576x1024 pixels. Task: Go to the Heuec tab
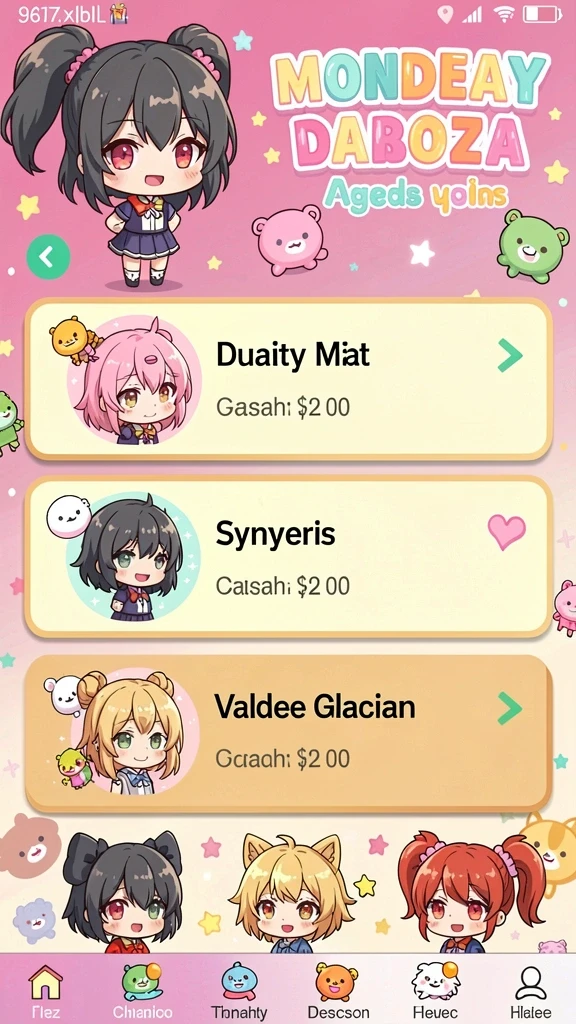[436, 989]
